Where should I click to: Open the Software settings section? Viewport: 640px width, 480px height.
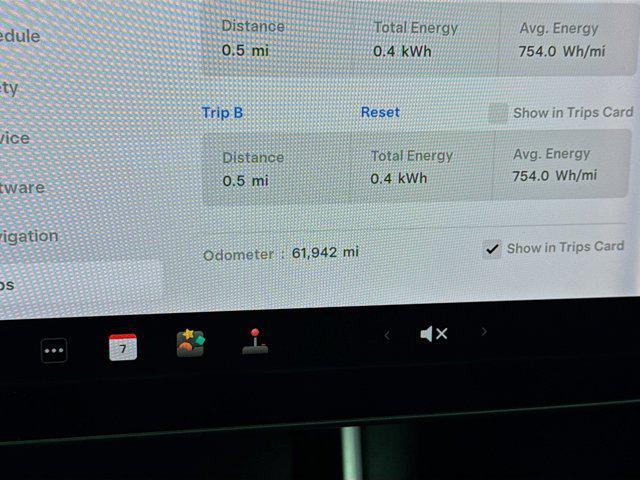coord(22,187)
